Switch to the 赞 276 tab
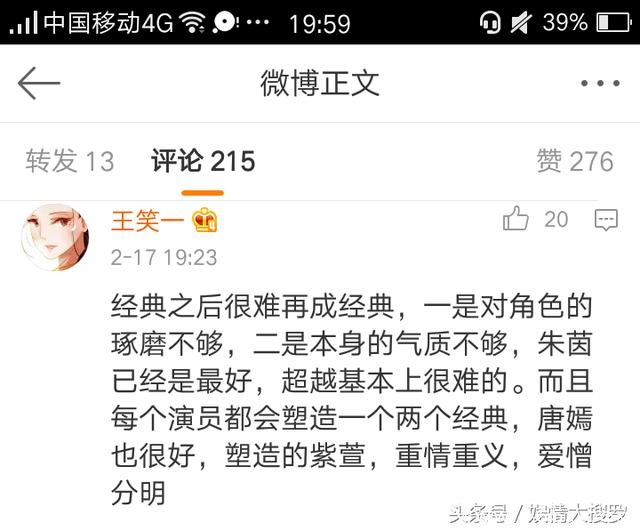 tap(574, 160)
